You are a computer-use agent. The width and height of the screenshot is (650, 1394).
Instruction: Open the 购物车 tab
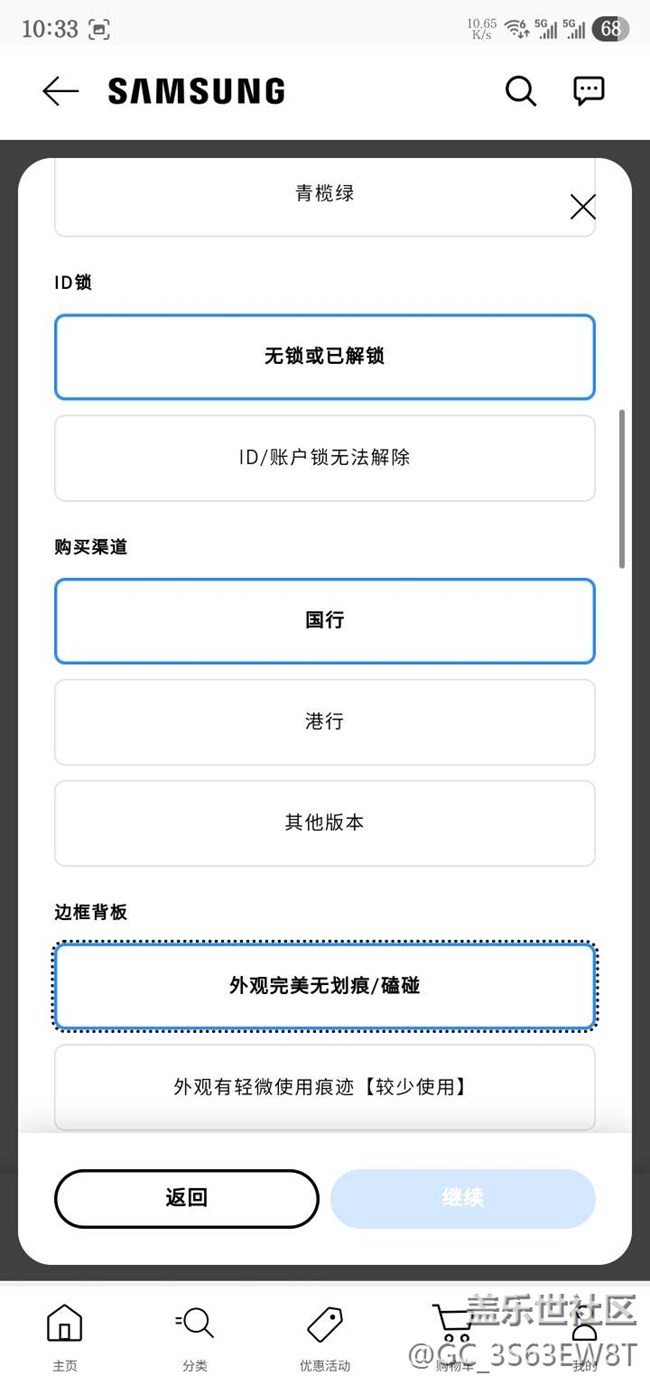tap(455, 1337)
